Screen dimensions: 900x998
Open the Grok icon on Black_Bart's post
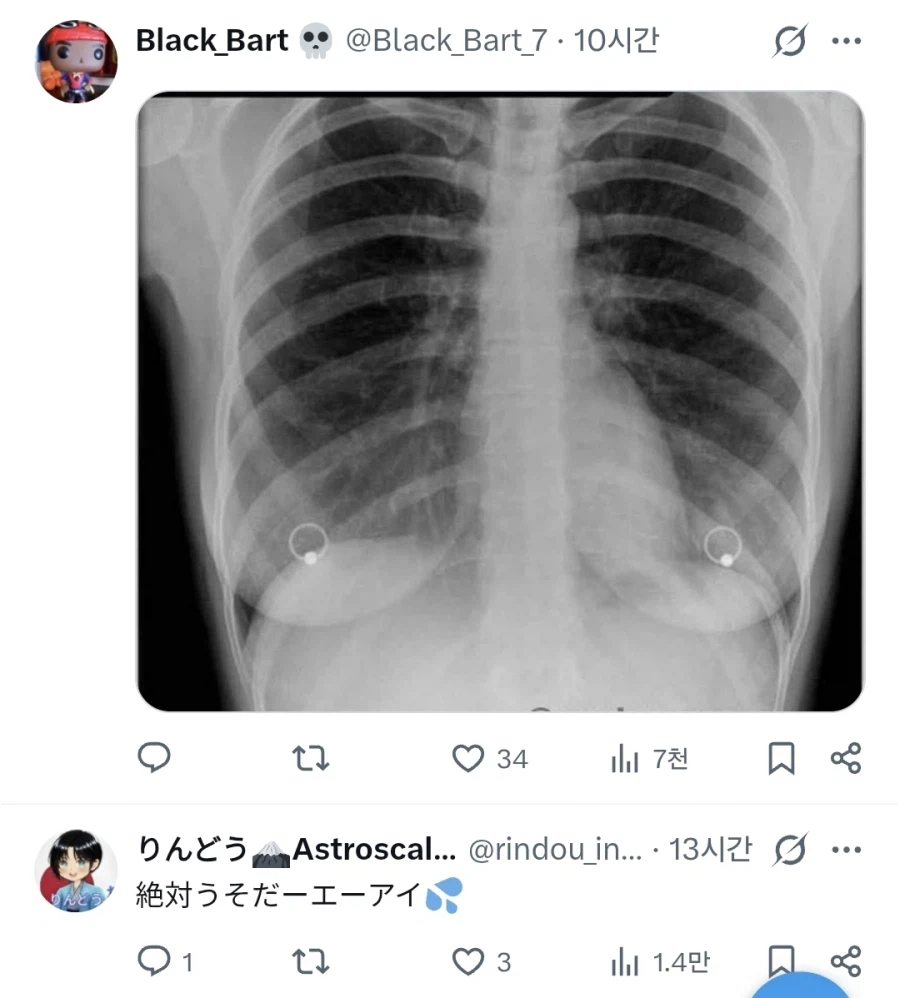coord(790,42)
